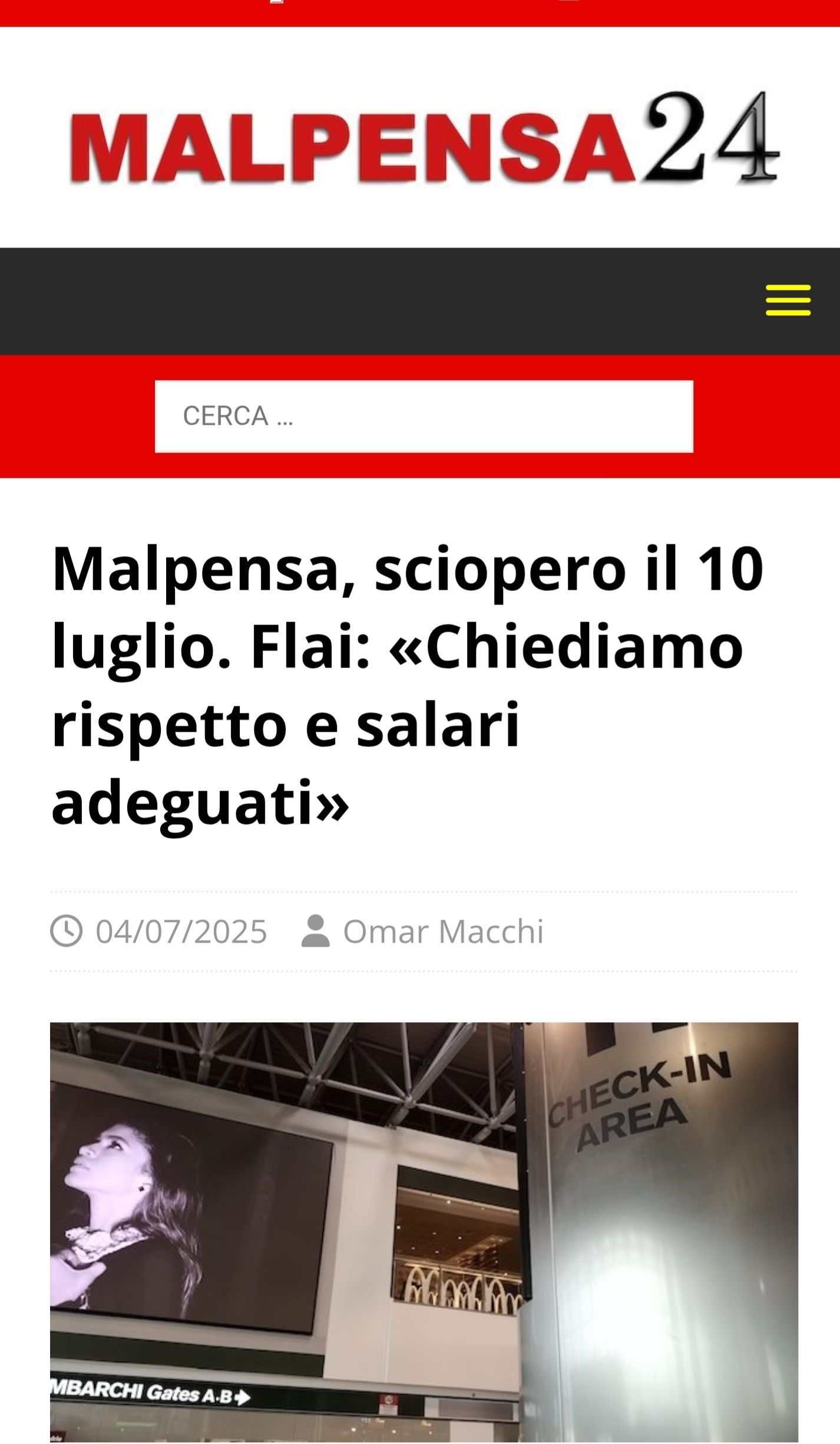Open the yellow hamburger menu

click(788, 300)
